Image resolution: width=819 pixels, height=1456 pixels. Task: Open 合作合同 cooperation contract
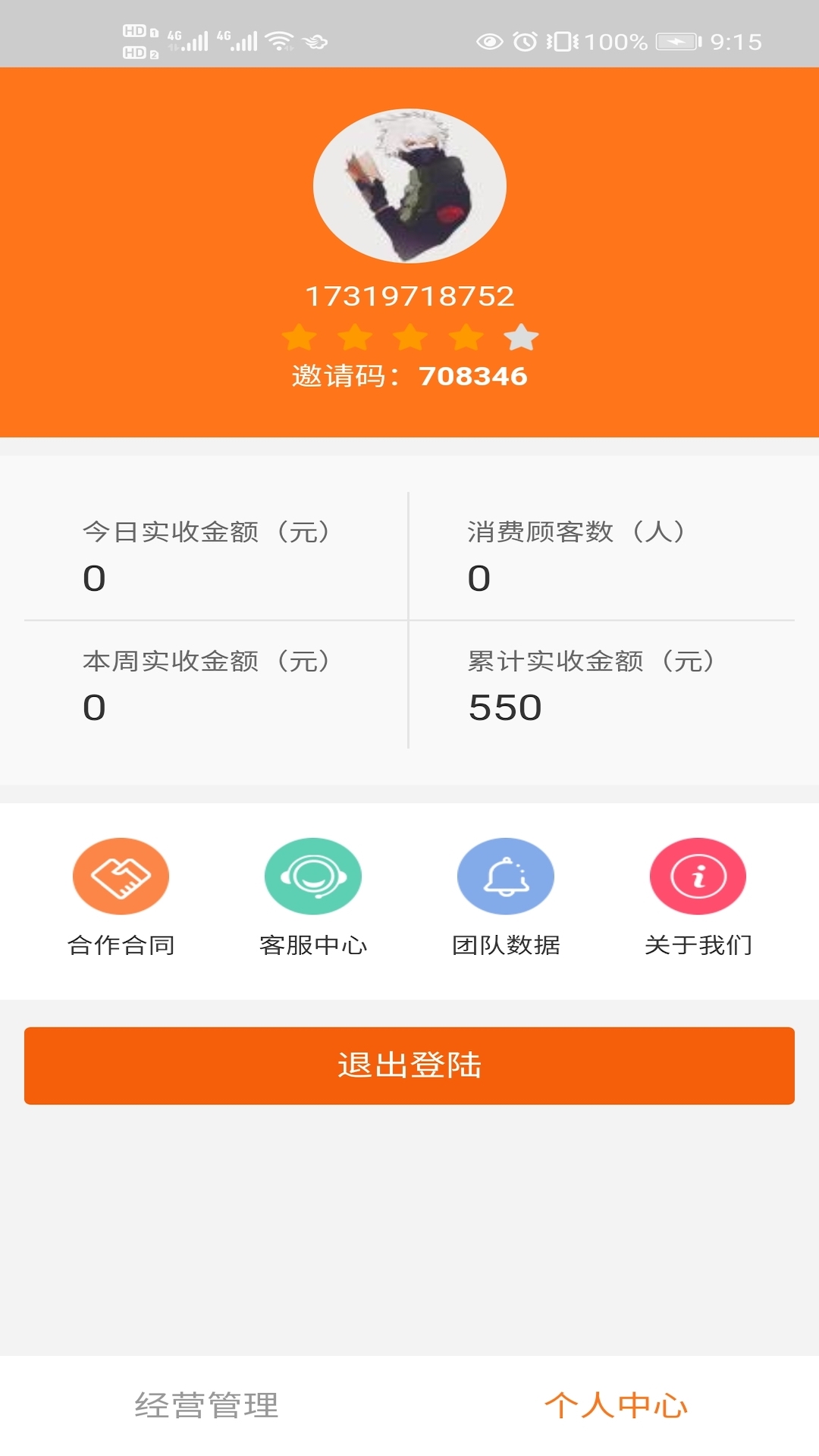pos(121,898)
